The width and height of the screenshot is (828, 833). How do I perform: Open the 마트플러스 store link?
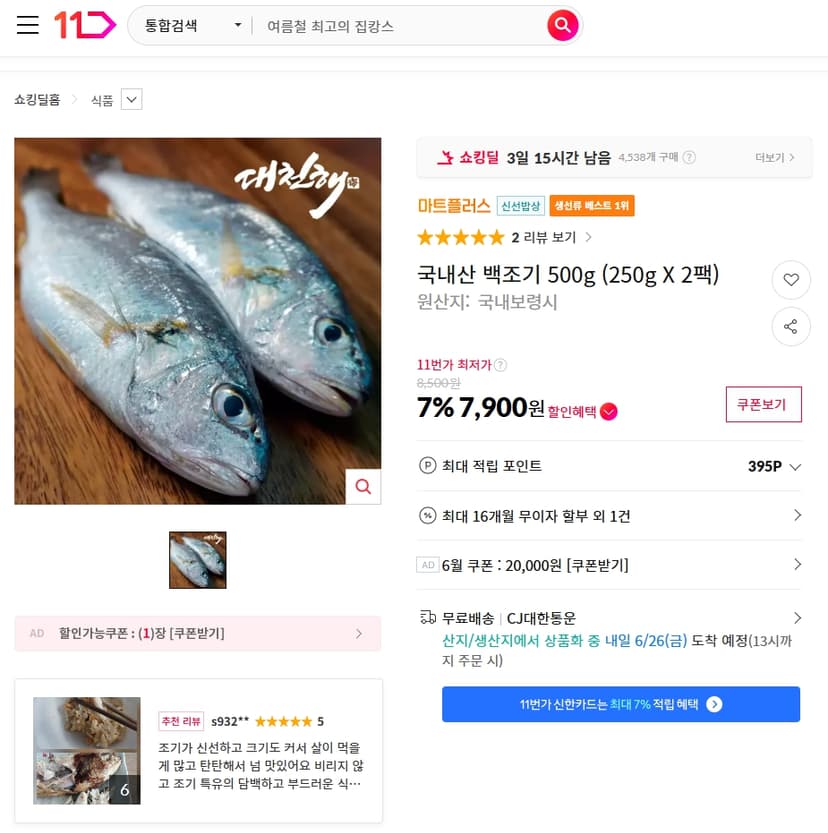(x=454, y=206)
